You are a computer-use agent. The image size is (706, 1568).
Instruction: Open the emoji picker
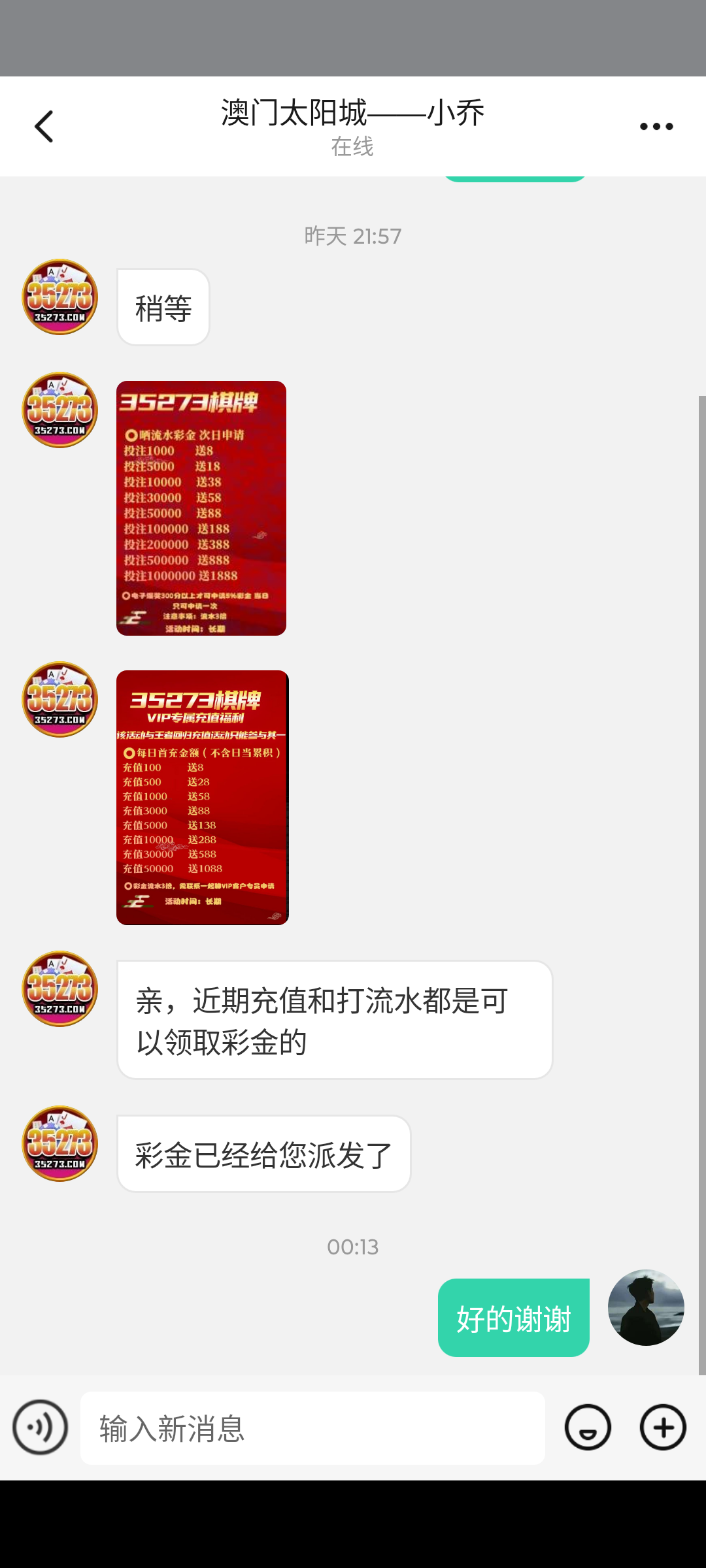point(588,1428)
